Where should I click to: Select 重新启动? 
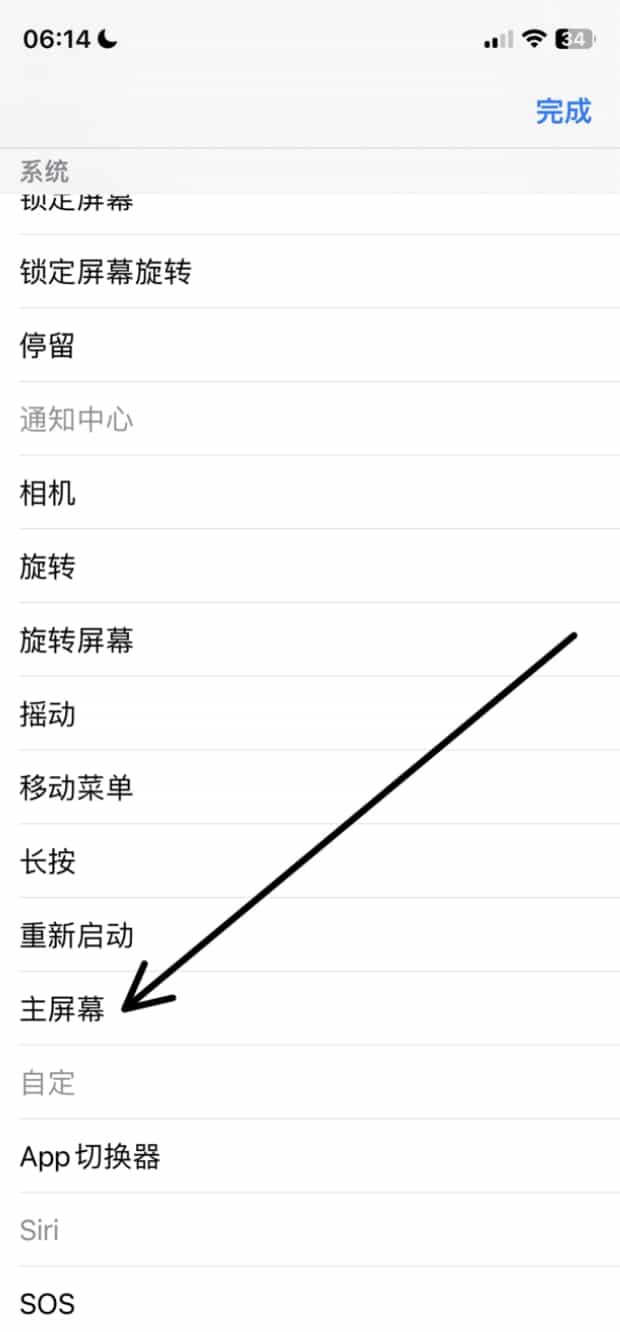pyautogui.click(x=310, y=936)
